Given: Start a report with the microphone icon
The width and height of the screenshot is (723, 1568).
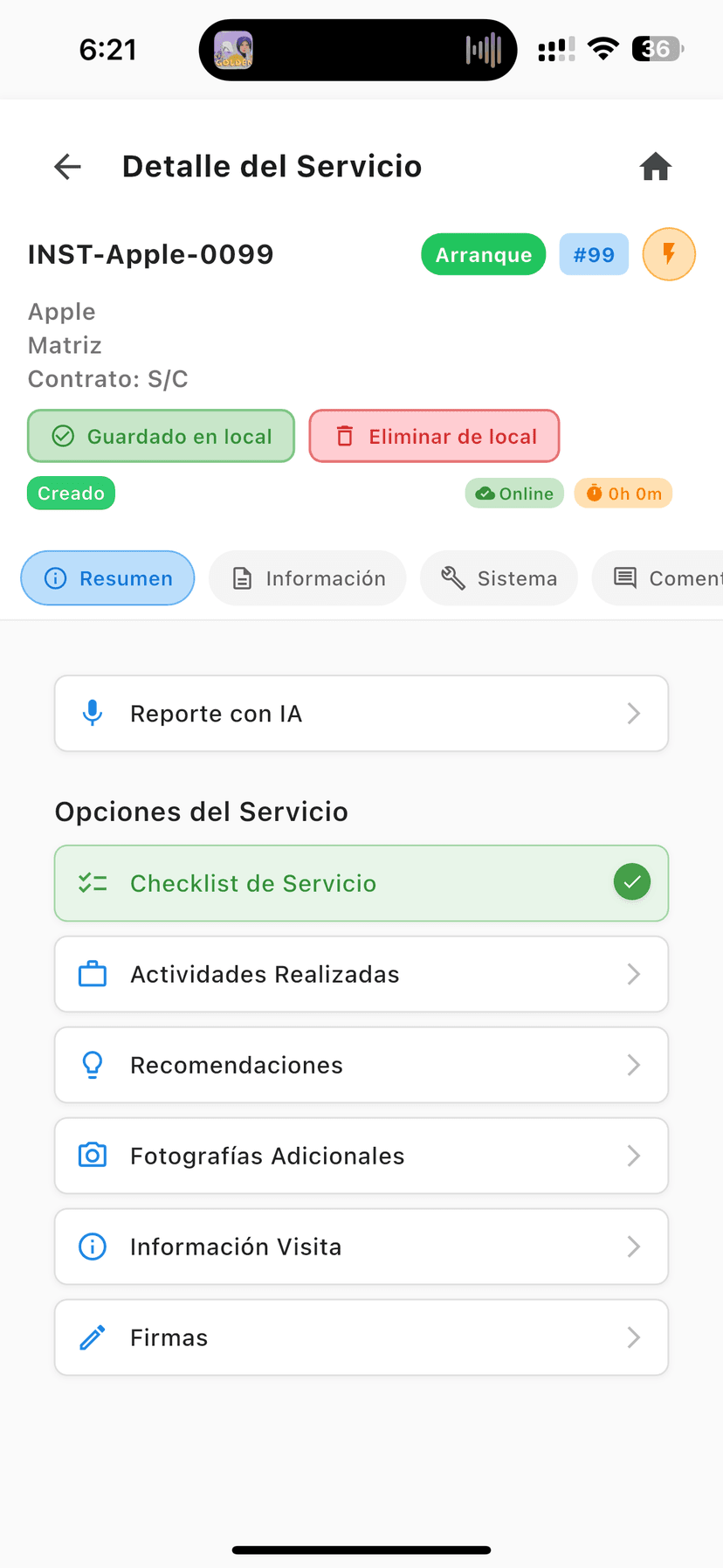Looking at the screenshot, I should [x=92, y=713].
